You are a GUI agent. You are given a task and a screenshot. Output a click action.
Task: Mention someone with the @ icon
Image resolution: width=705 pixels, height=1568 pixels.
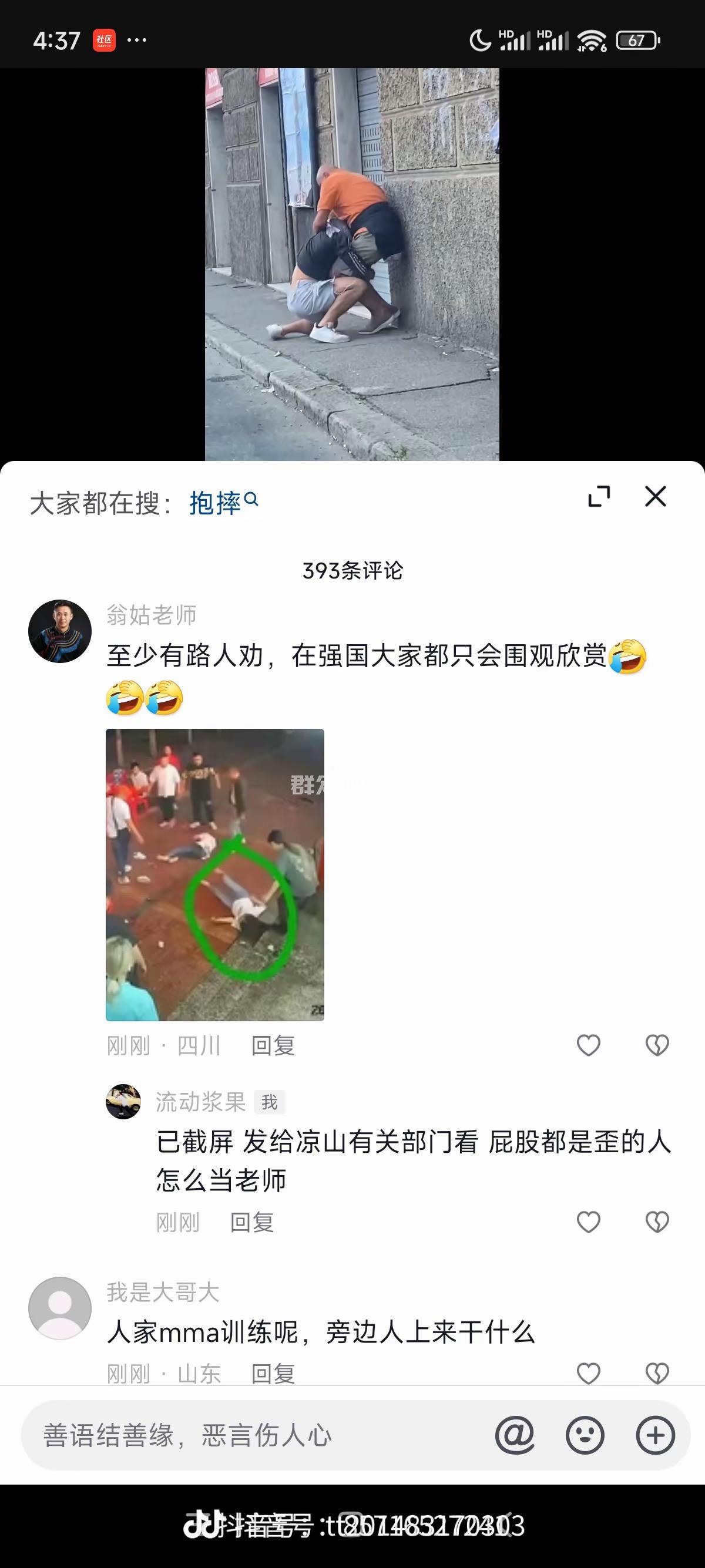point(515,1435)
